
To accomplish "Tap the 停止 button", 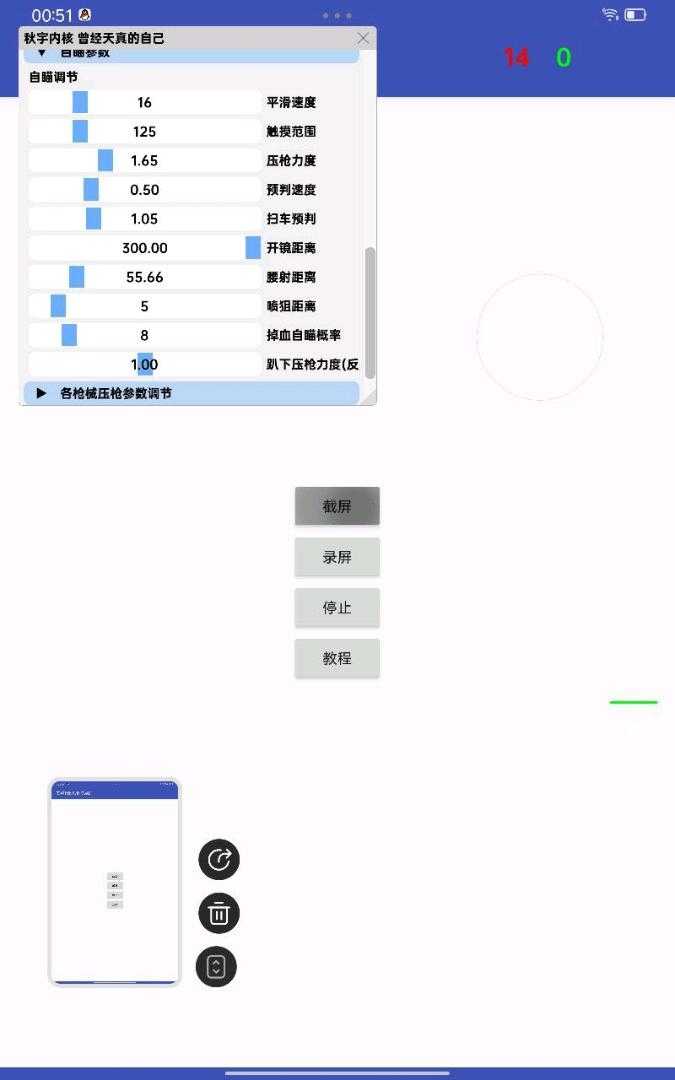I will point(337,608).
